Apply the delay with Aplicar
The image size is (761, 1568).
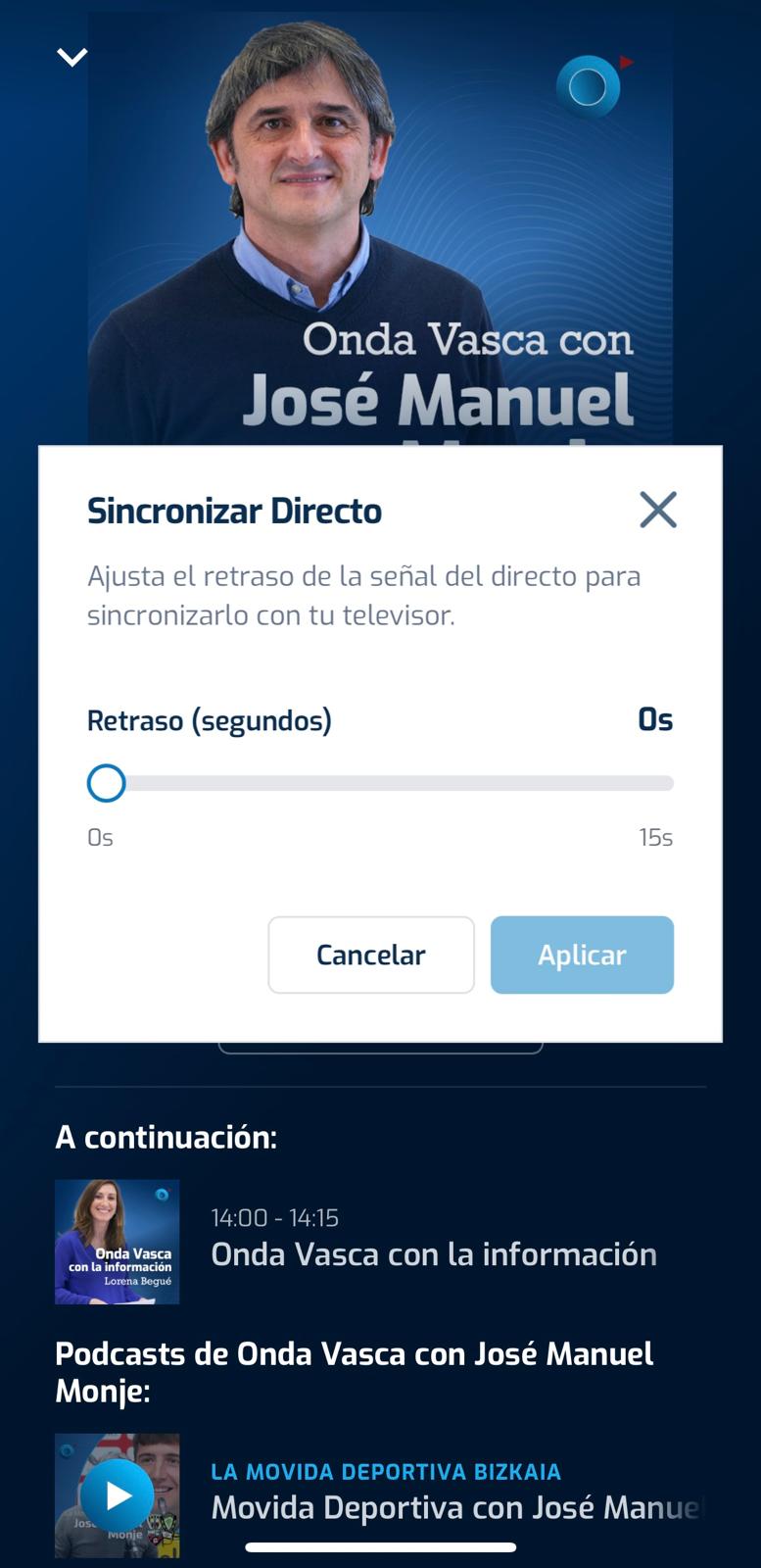point(582,955)
